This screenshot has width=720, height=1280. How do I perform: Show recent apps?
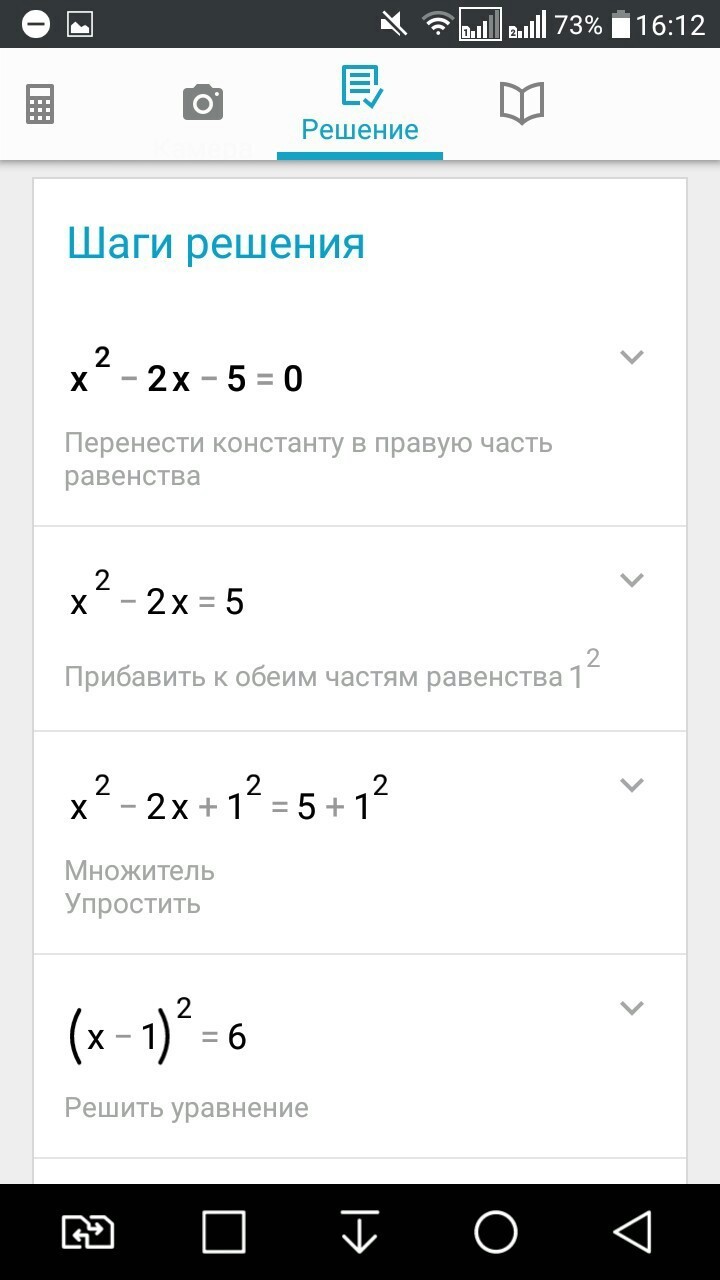(224, 1232)
